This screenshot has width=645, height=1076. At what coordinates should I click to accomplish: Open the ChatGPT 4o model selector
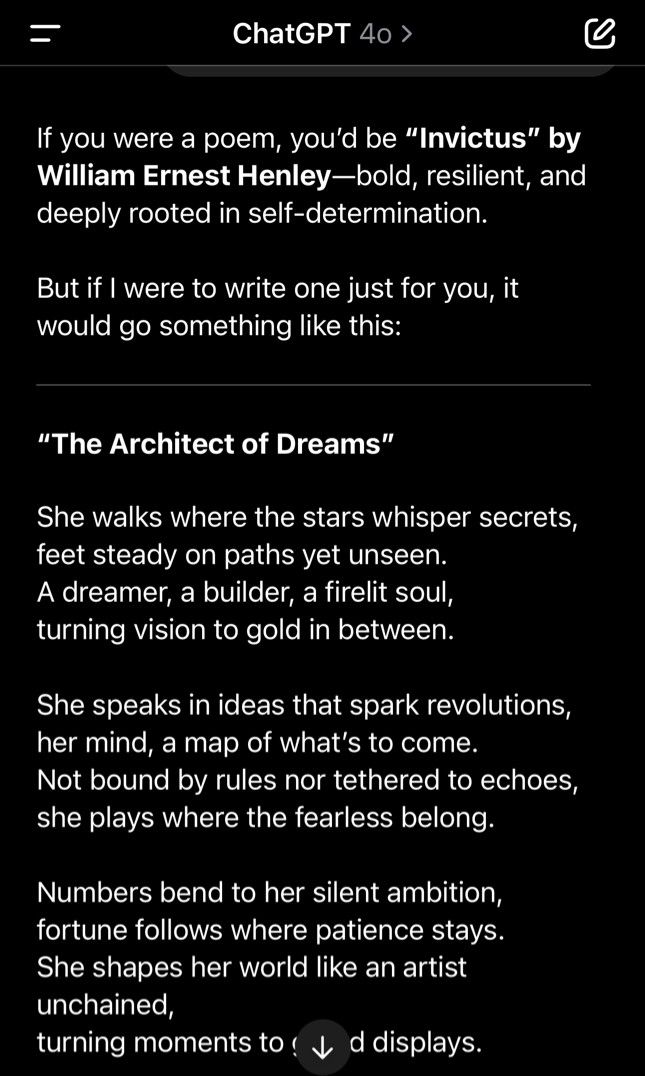[x=322, y=34]
